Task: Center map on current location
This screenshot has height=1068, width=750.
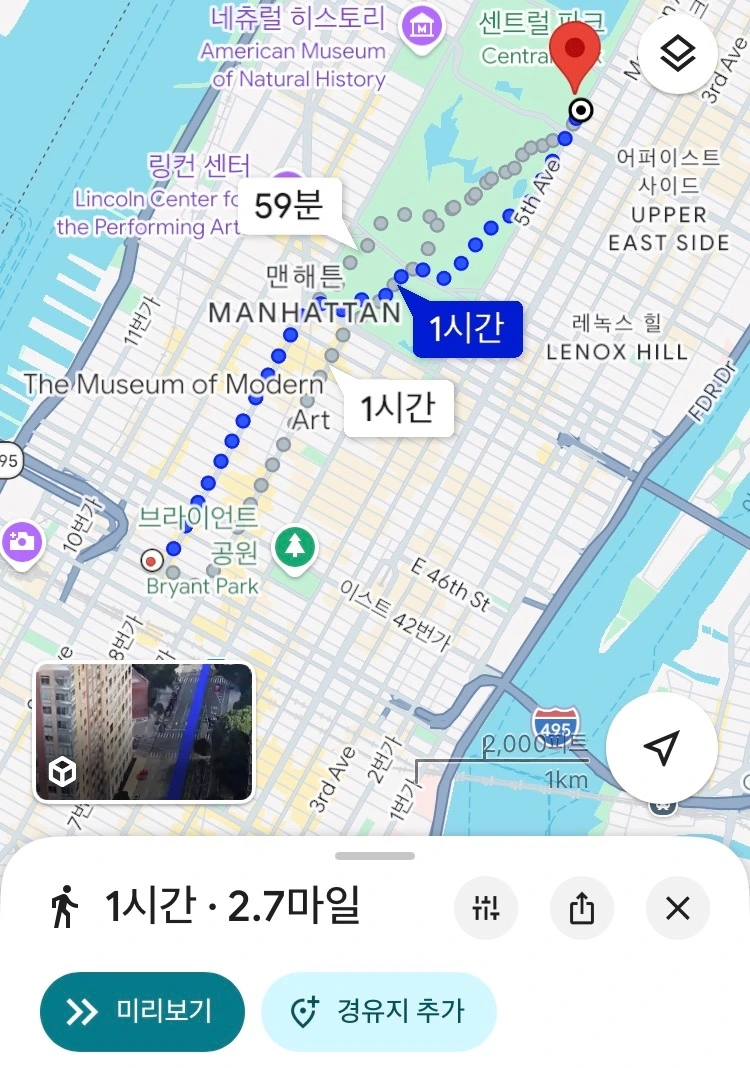Action: 661,747
